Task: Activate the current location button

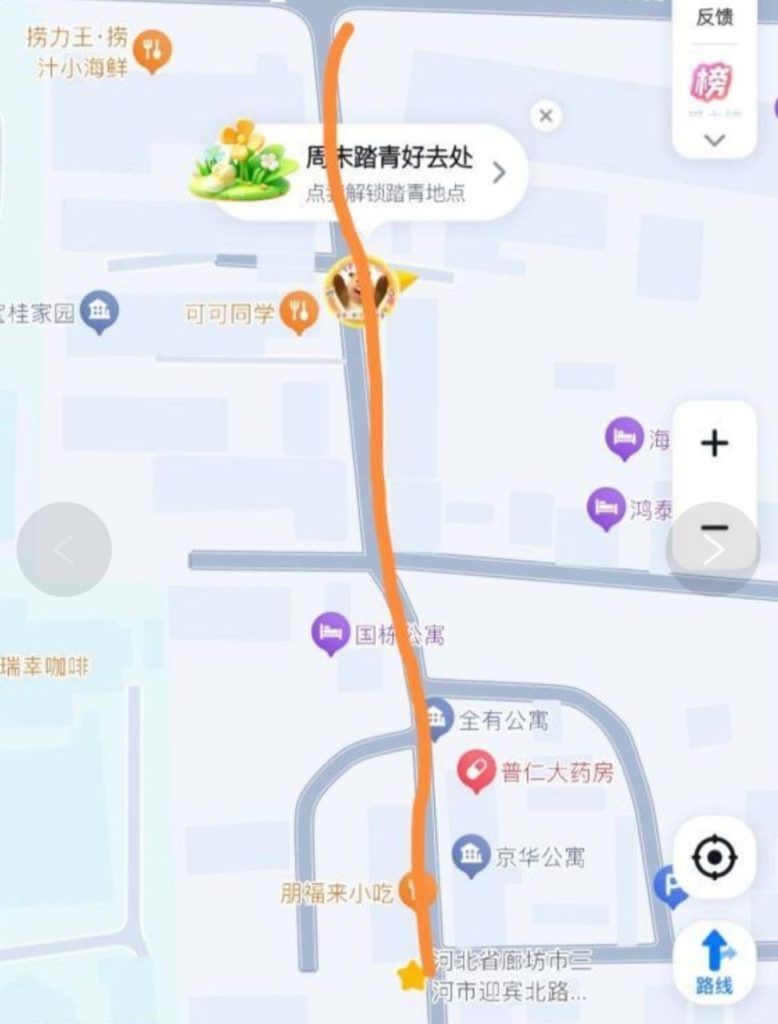Action: pos(712,855)
